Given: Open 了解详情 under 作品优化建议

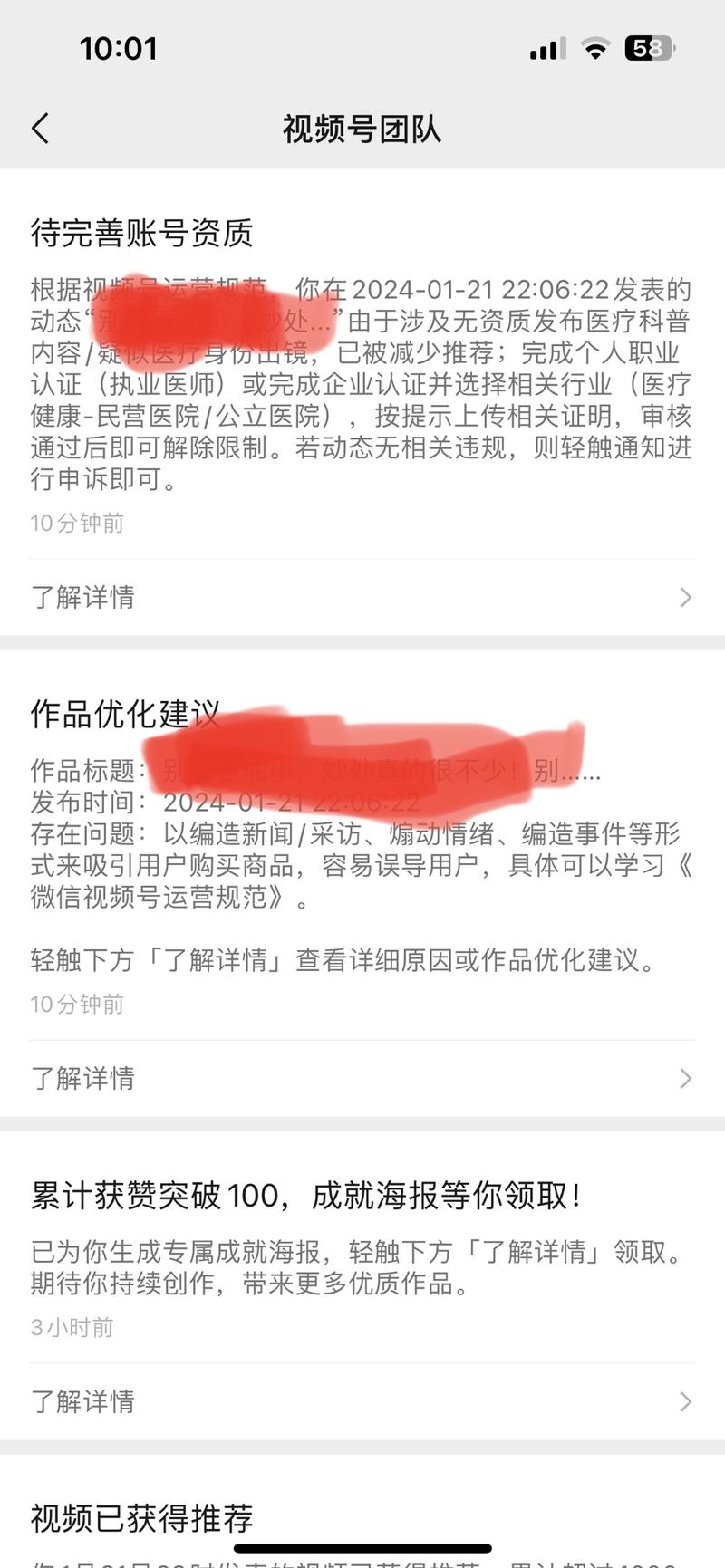Looking at the screenshot, I should [362, 1078].
